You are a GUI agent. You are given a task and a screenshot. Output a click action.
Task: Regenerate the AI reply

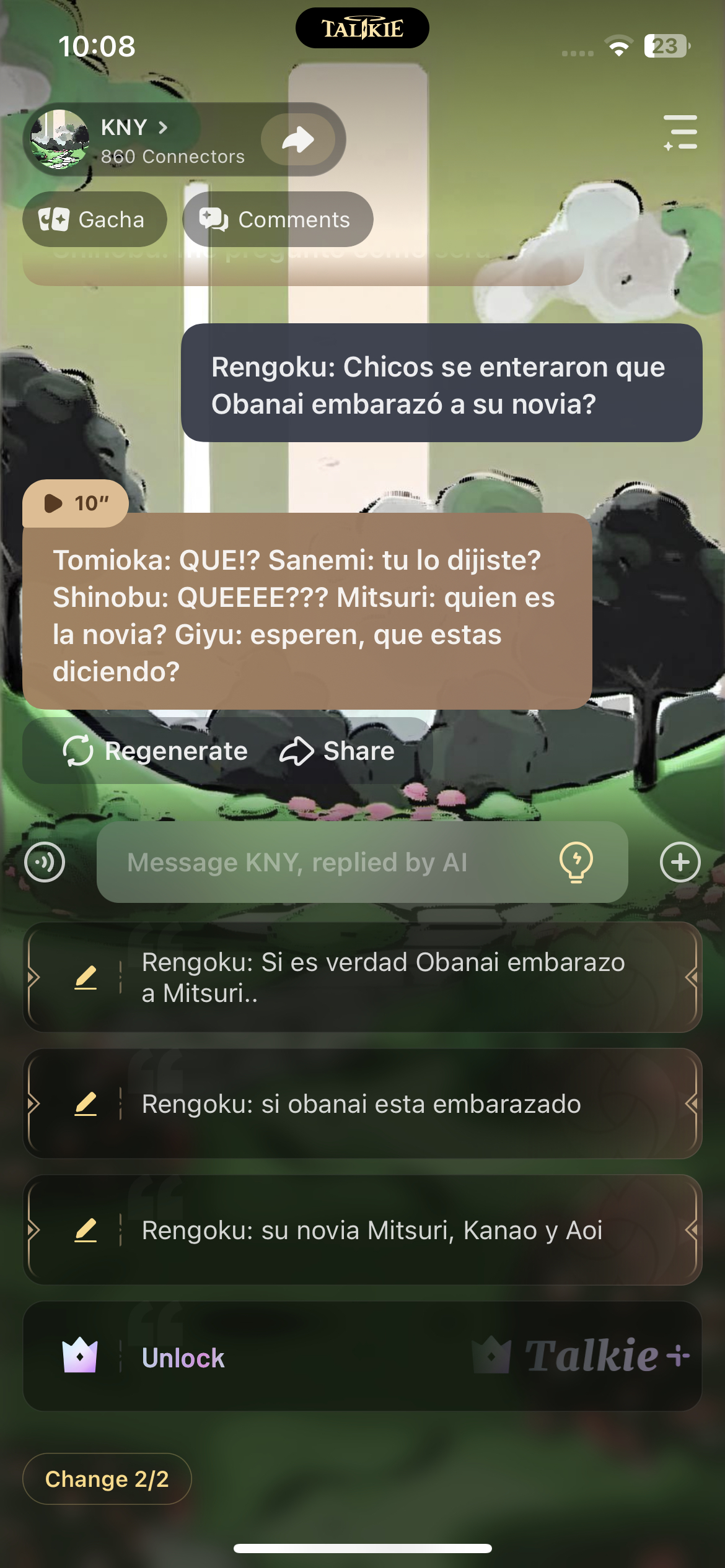click(156, 751)
